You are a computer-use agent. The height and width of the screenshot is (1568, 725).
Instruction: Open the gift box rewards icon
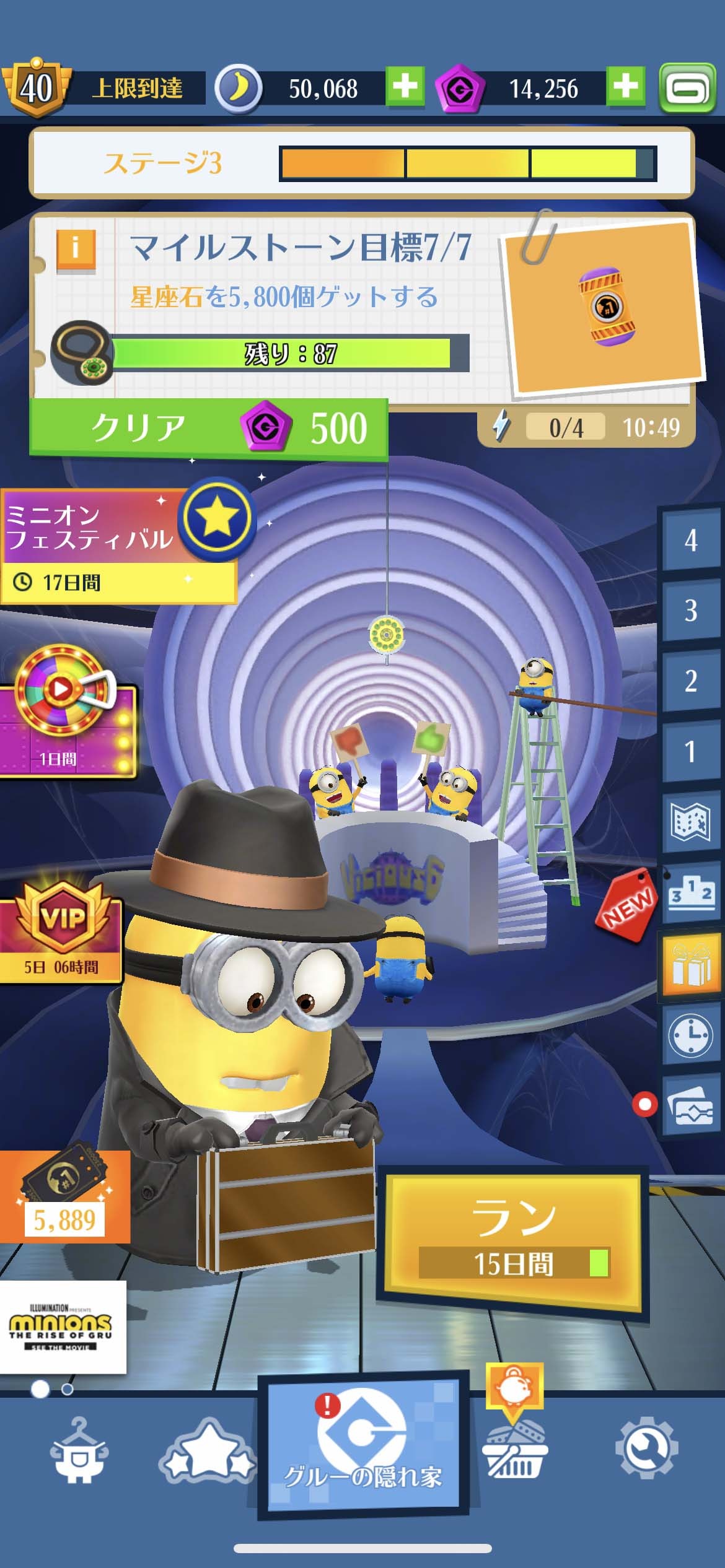691,964
